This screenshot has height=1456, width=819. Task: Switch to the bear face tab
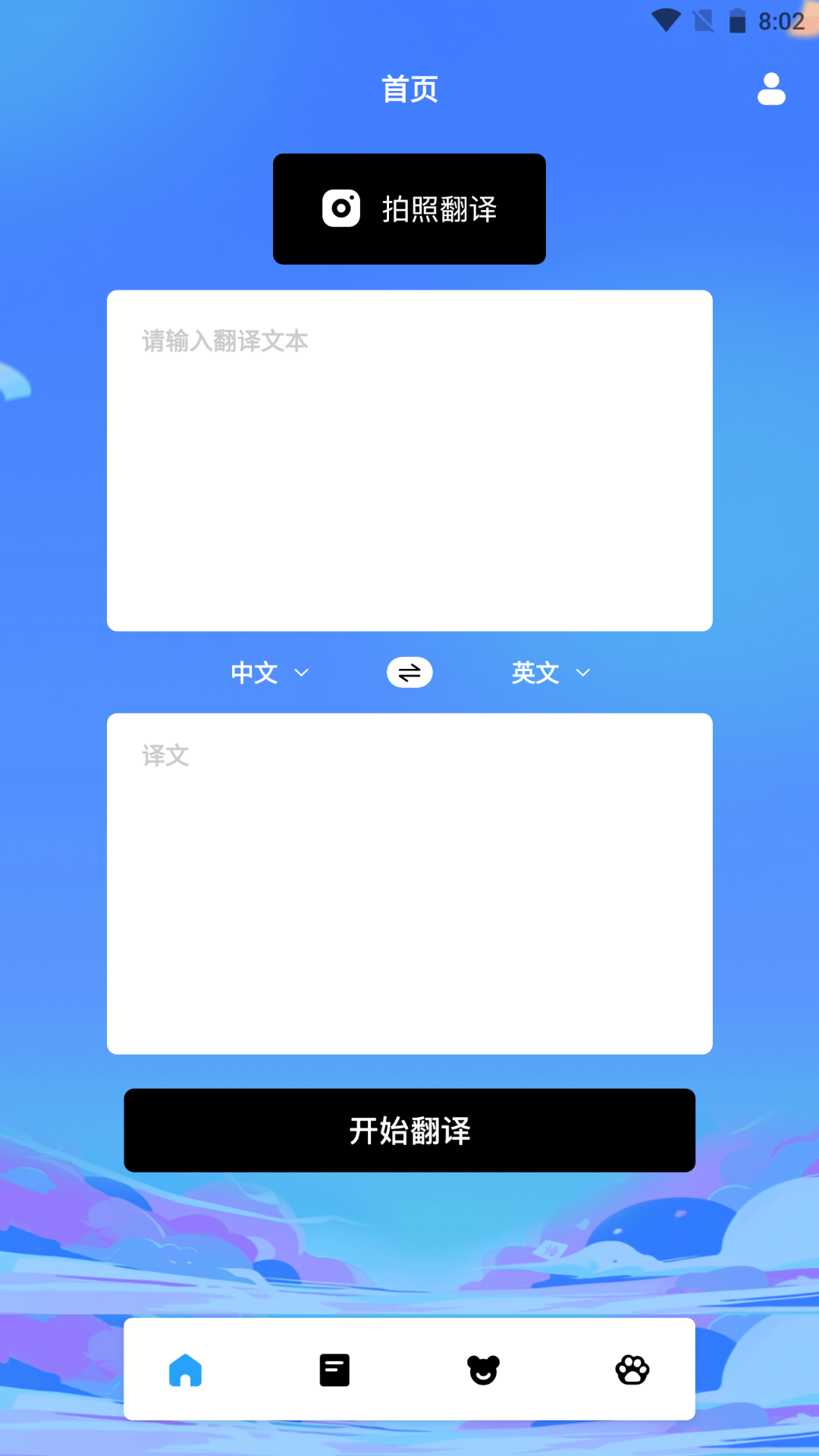click(x=483, y=1370)
